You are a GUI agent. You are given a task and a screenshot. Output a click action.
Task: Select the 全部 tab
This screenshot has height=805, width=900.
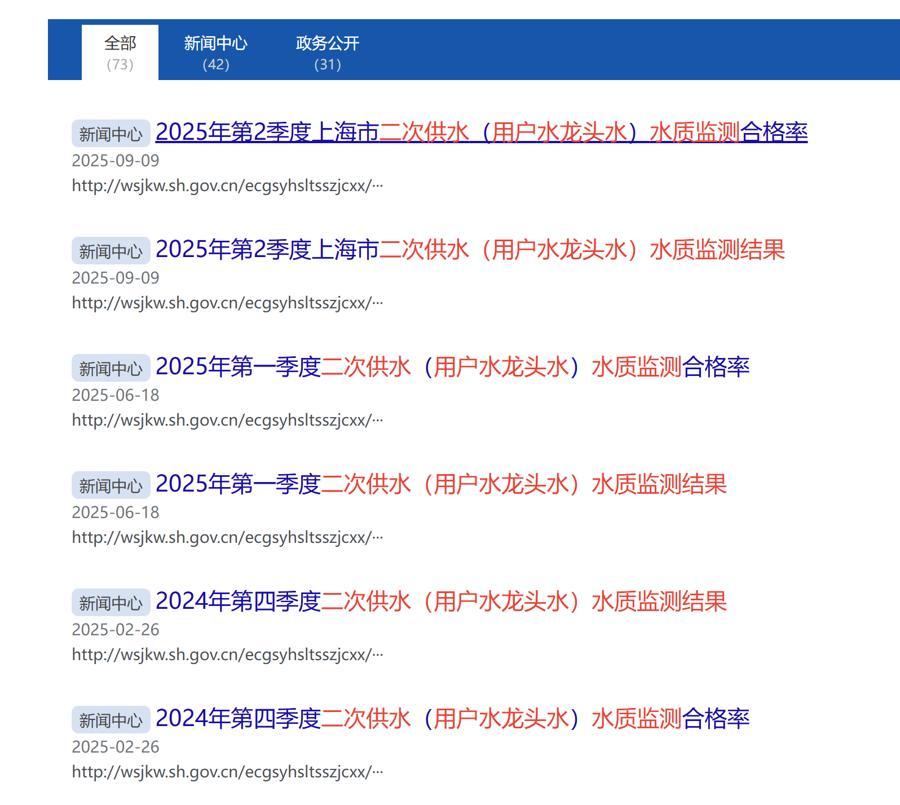pyautogui.click(x=120, y=53)
